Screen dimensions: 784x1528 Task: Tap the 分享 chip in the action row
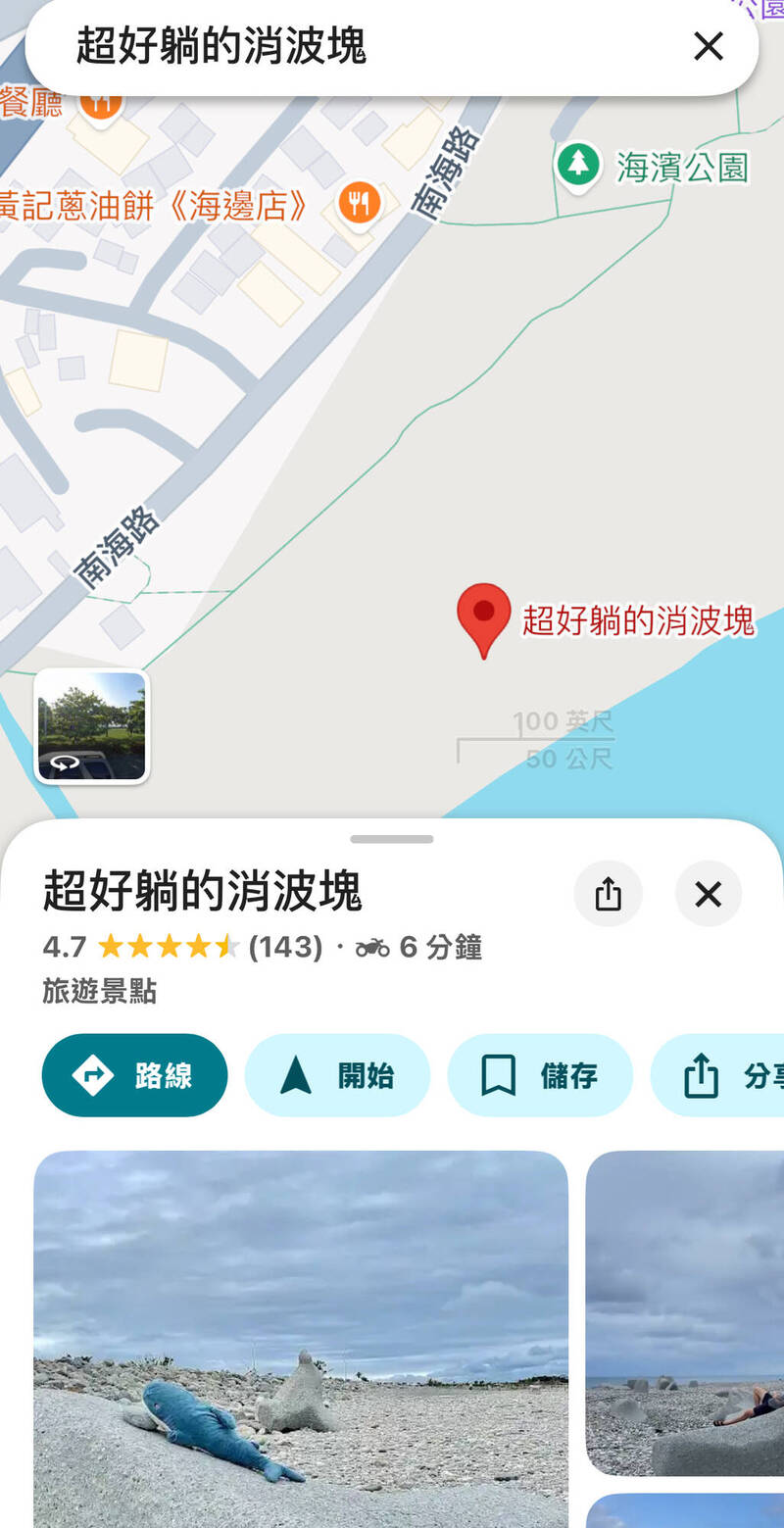pos(717,1075)
